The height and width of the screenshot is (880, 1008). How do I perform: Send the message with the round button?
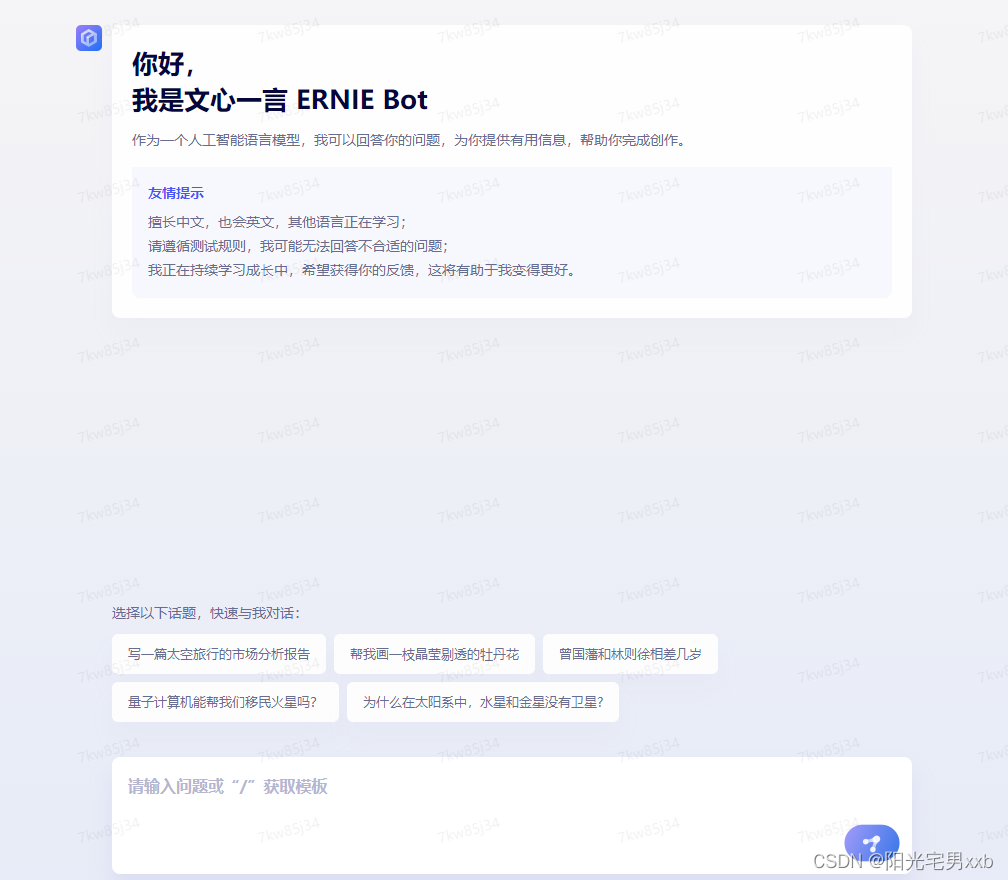coord(871,844)
